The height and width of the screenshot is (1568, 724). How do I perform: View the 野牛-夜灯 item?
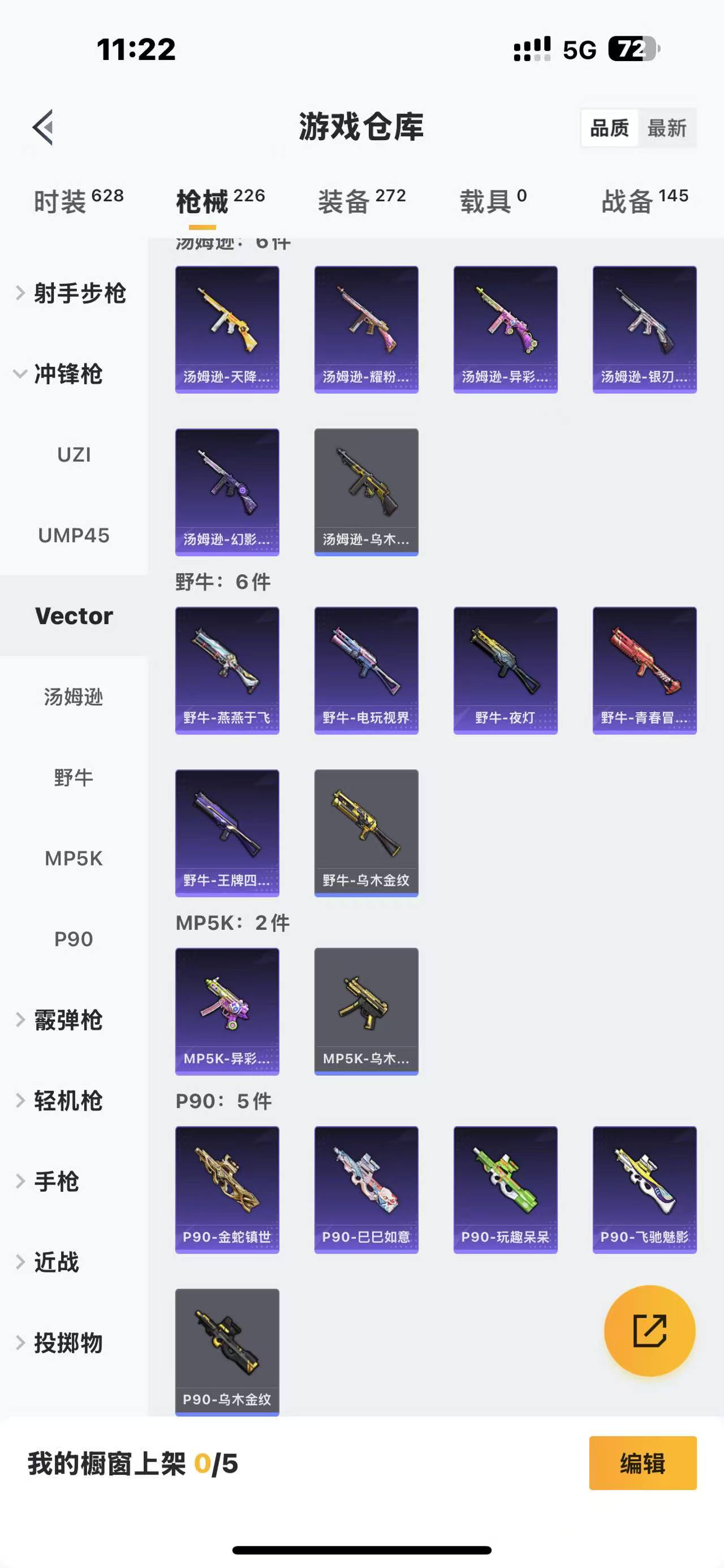coord(505,670)
